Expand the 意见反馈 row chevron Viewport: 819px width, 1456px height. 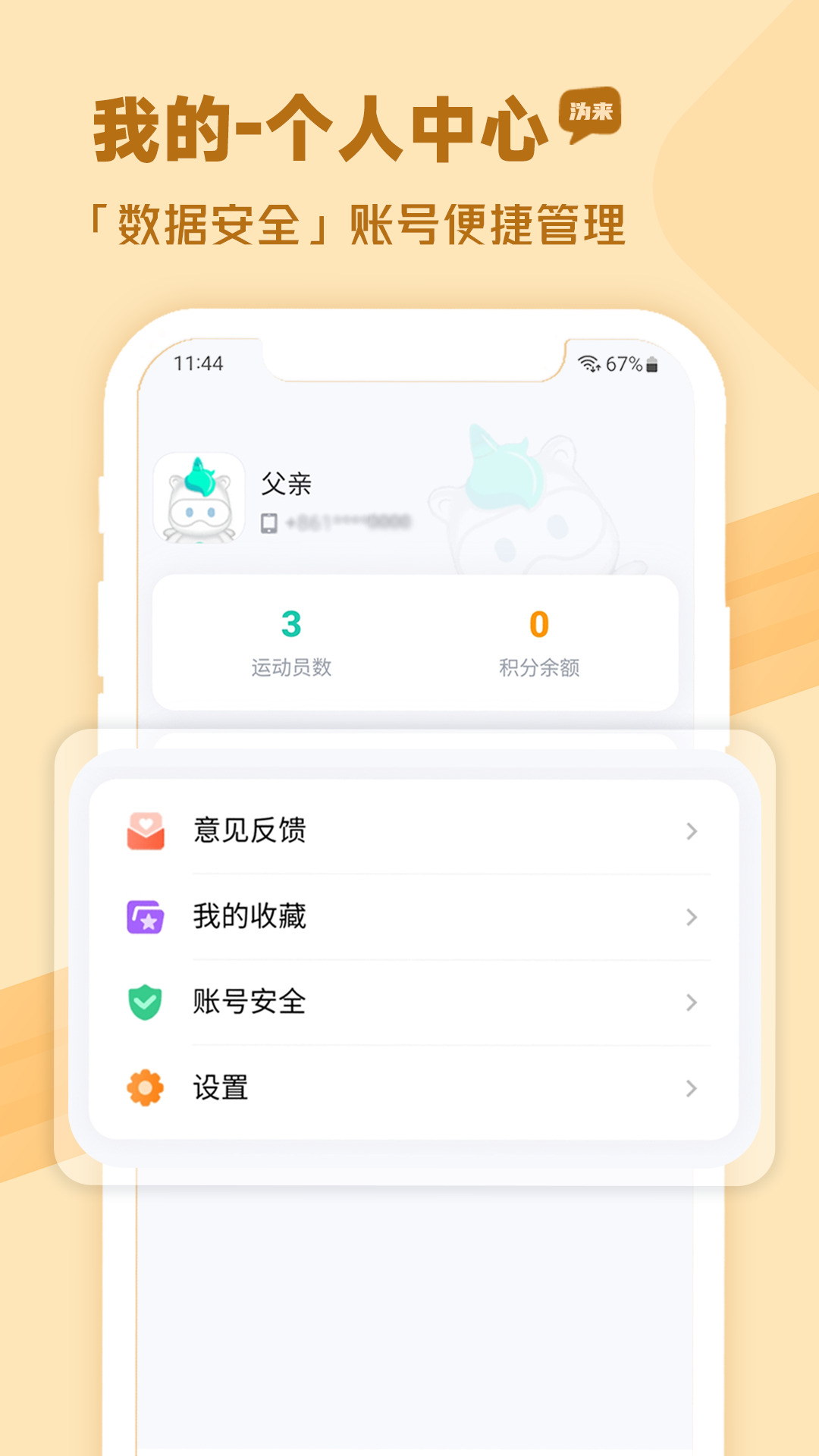691,831
